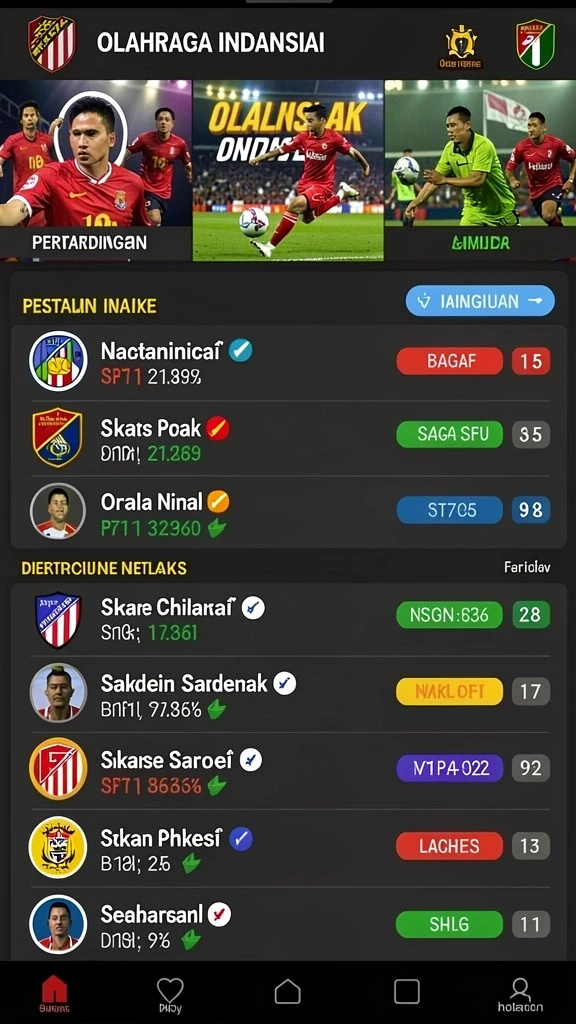This screenshot has height=1024, width=576.
Task: Switch to the heart favorites tab
Action: [x=170, y=995]
